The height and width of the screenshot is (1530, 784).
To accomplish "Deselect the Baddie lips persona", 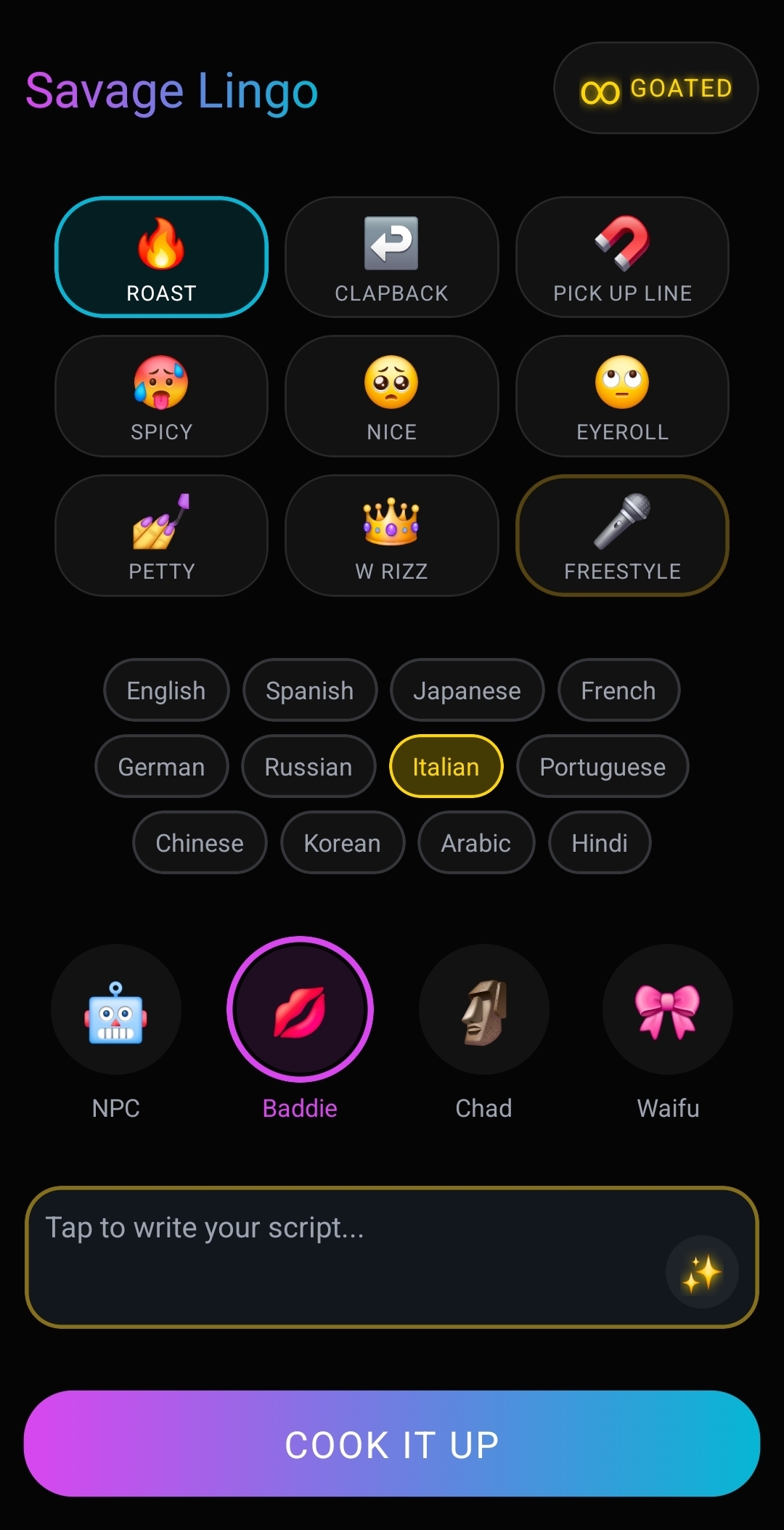I will click(x=300, y=1010).
